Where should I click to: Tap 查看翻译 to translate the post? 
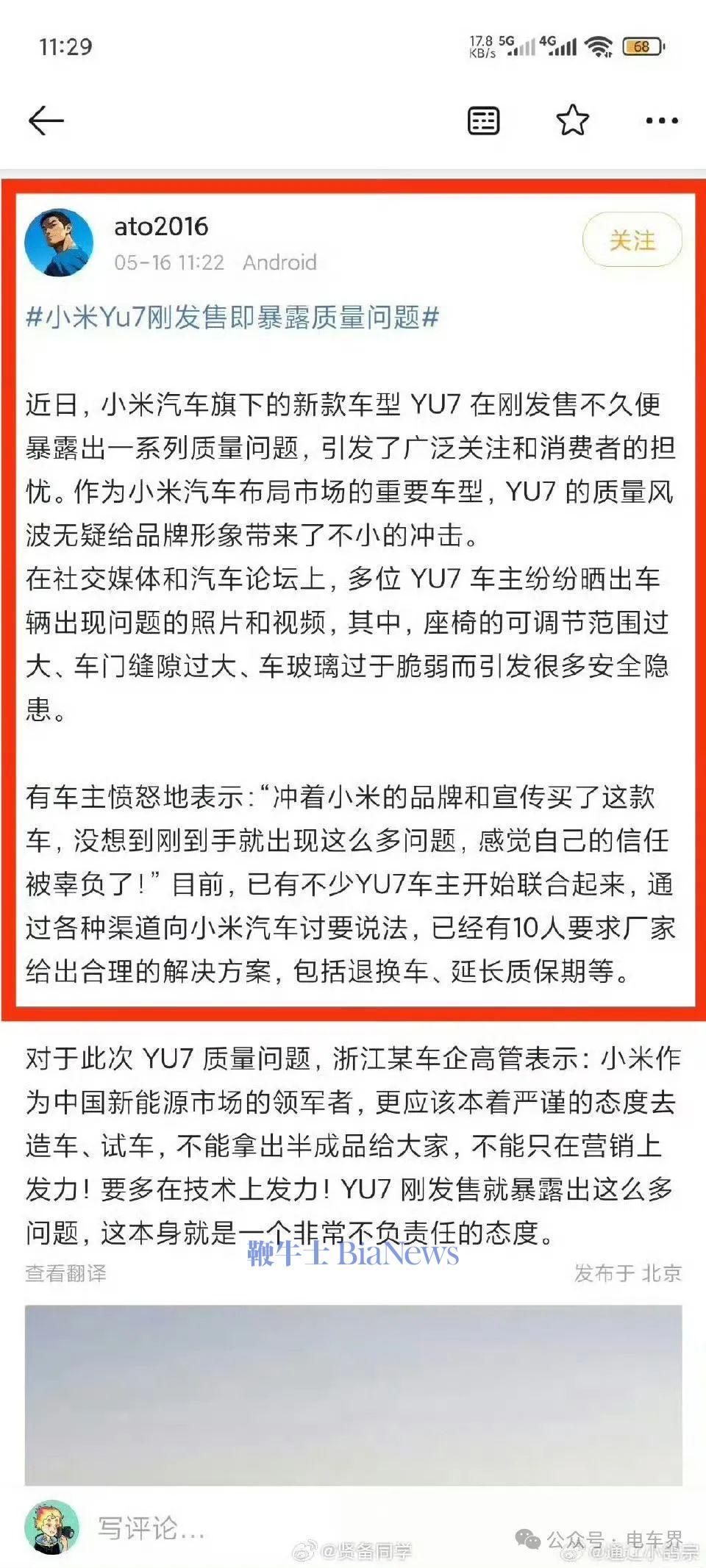coord(66,1273)
